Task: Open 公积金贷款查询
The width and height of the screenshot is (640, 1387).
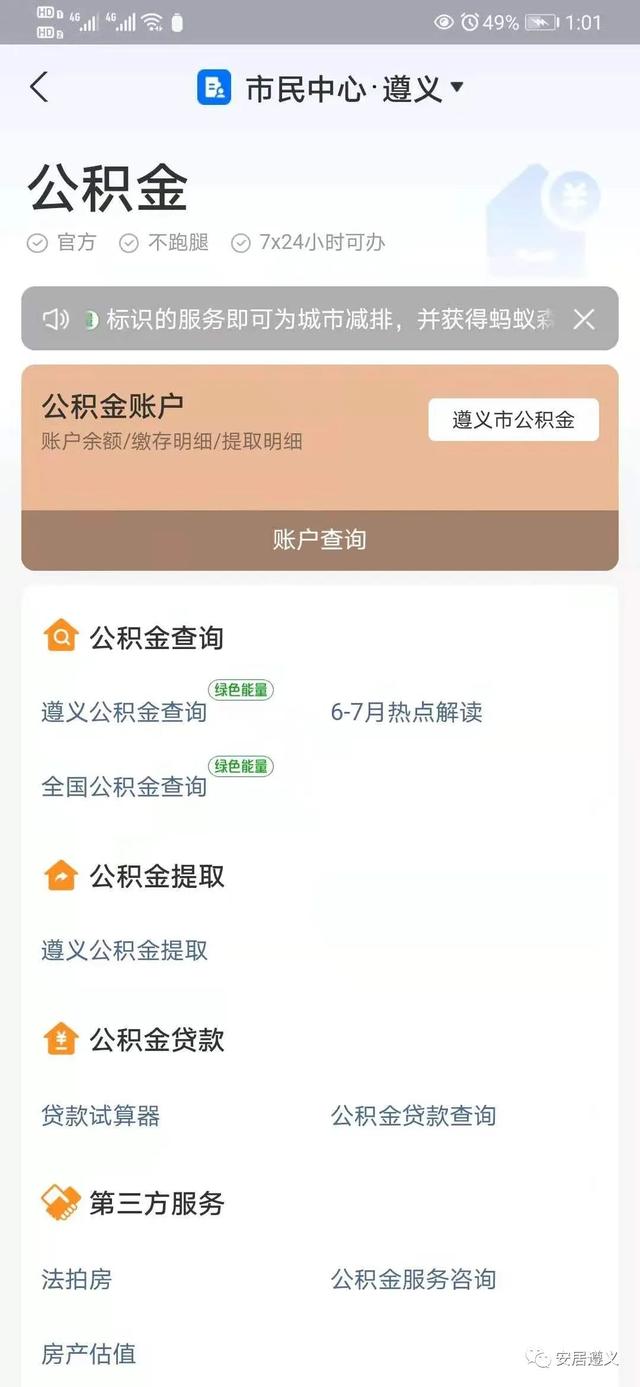Action: (x=414, y=1115)
